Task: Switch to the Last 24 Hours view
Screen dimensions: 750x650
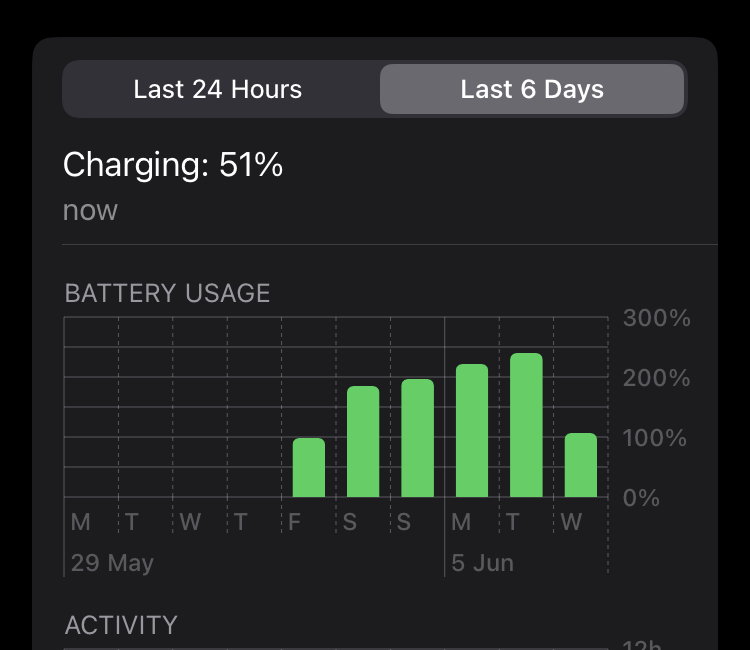Action: pos(218,90)
